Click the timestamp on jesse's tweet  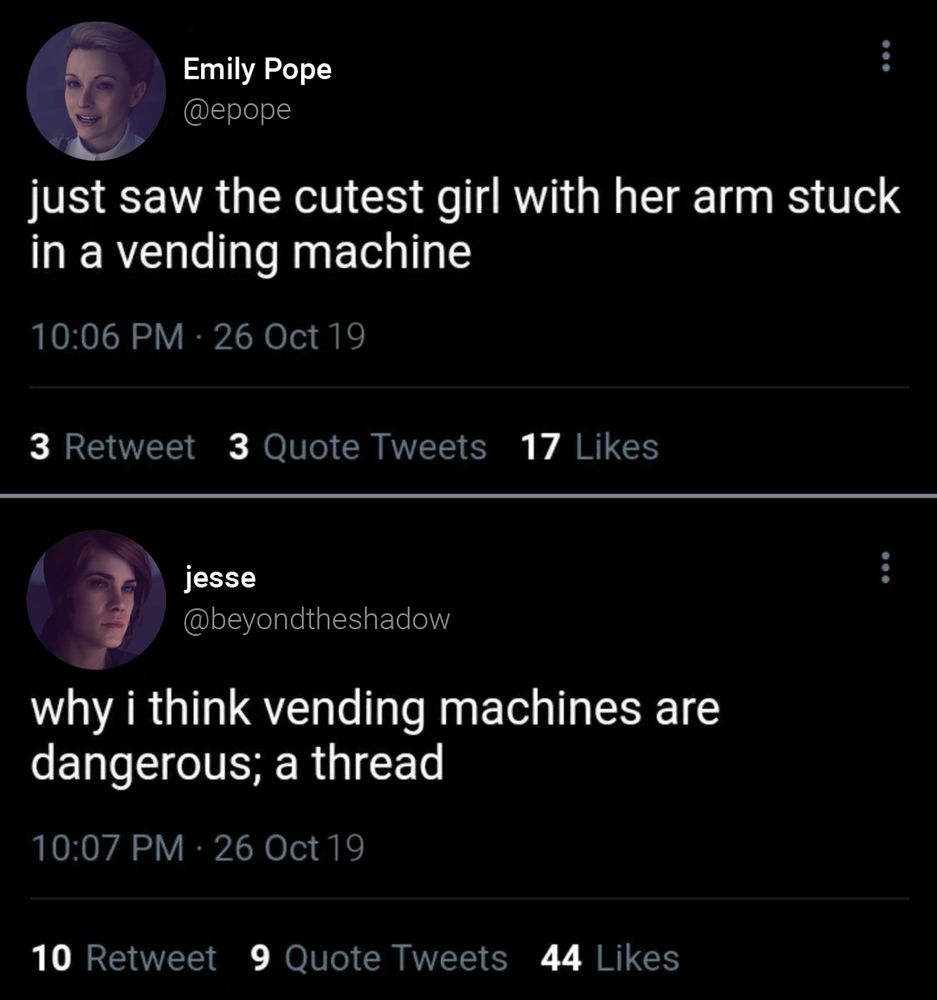197,848
